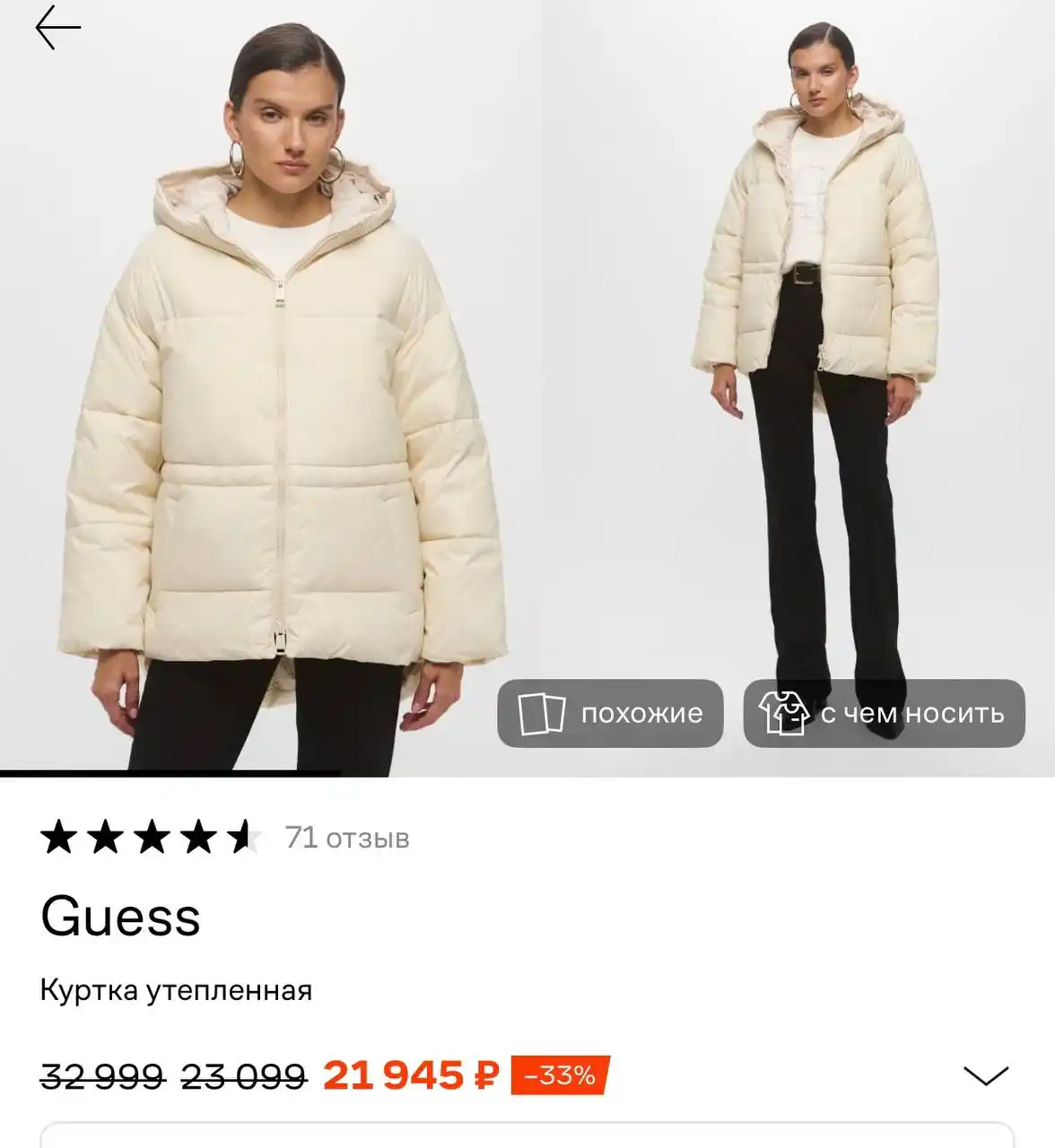View the full-length model photo

pyautogui.click(x=816, y=359)
